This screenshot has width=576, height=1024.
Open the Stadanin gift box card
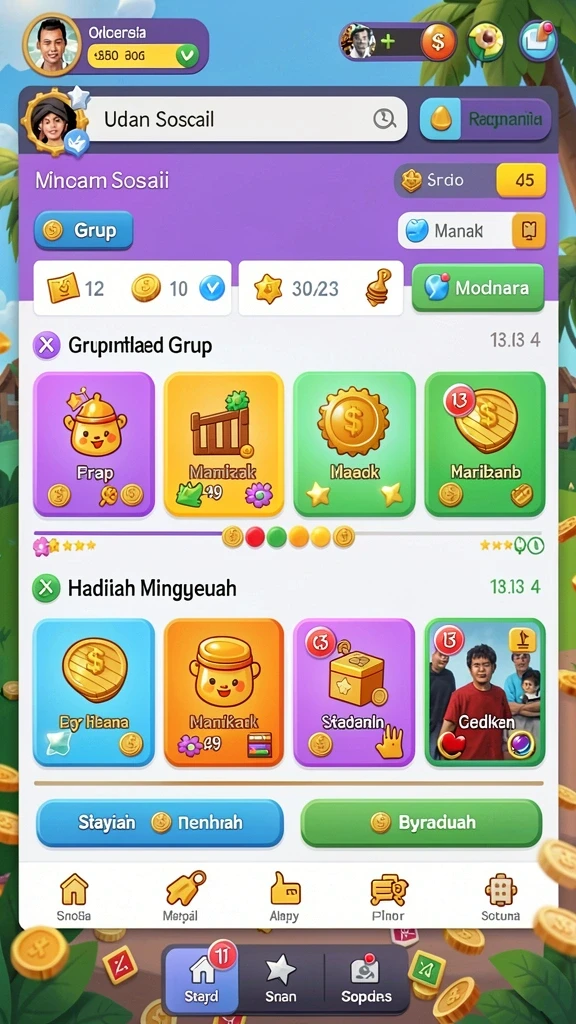coord(354,692)
